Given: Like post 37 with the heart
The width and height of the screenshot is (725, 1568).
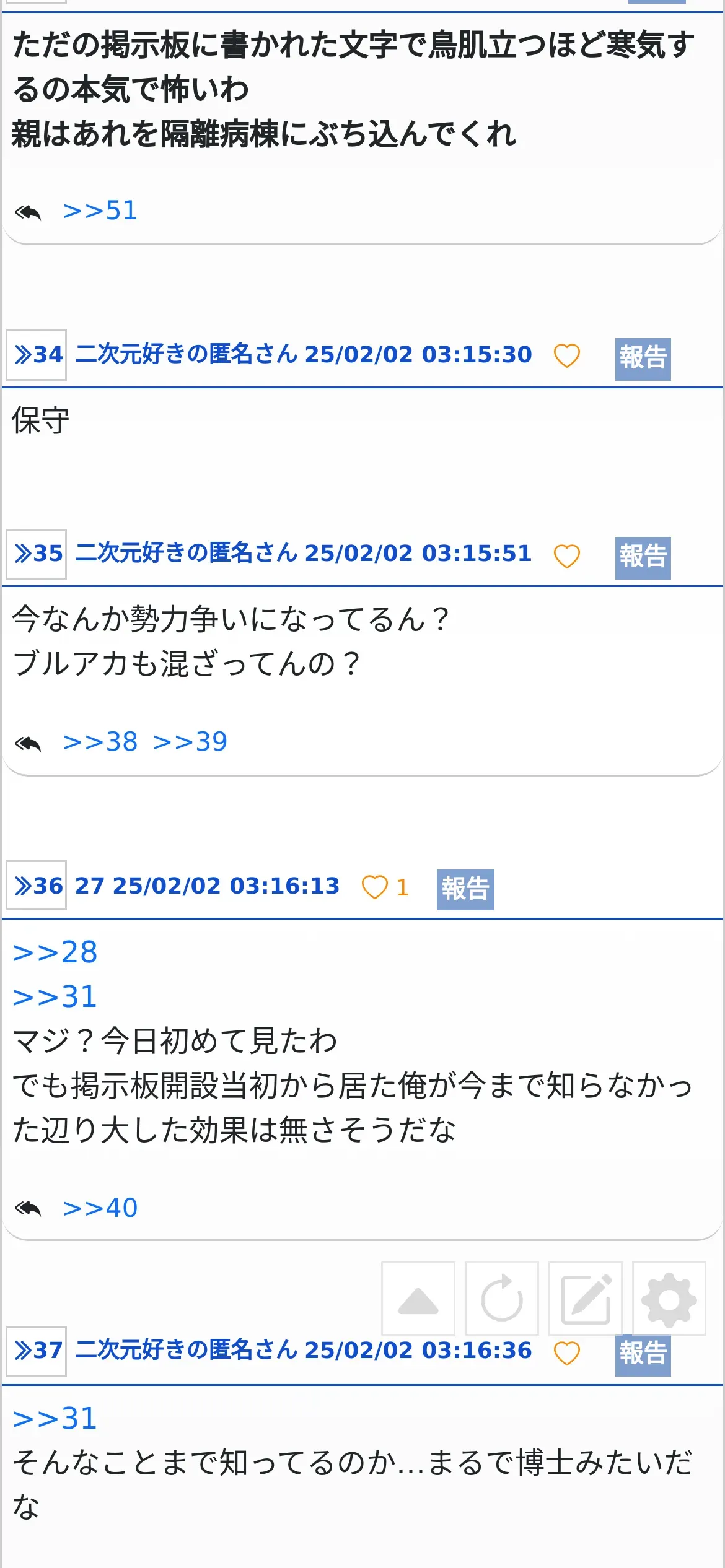Looking at the screenshot, I should (x=566, y=1353).
